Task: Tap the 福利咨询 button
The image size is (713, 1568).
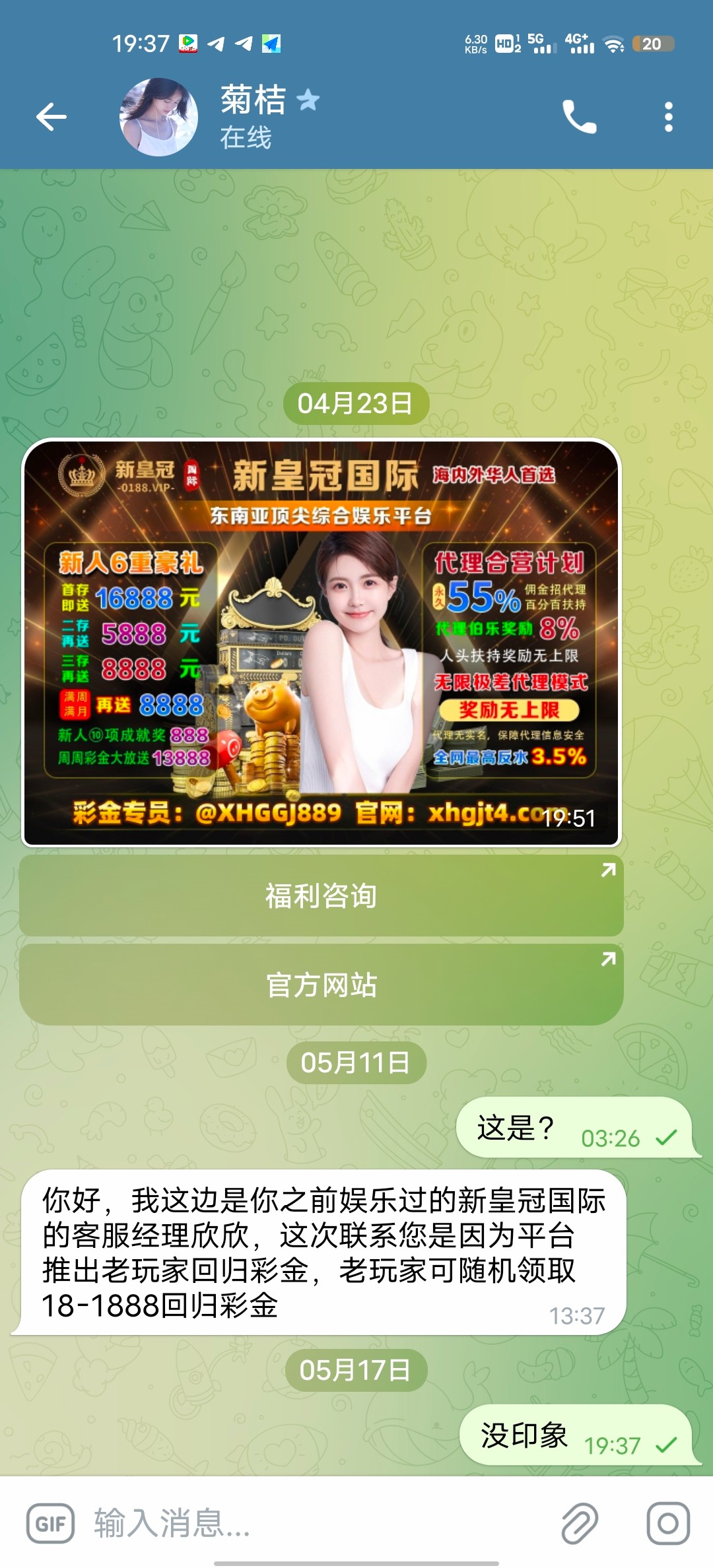Action: [x=322, y=896]
